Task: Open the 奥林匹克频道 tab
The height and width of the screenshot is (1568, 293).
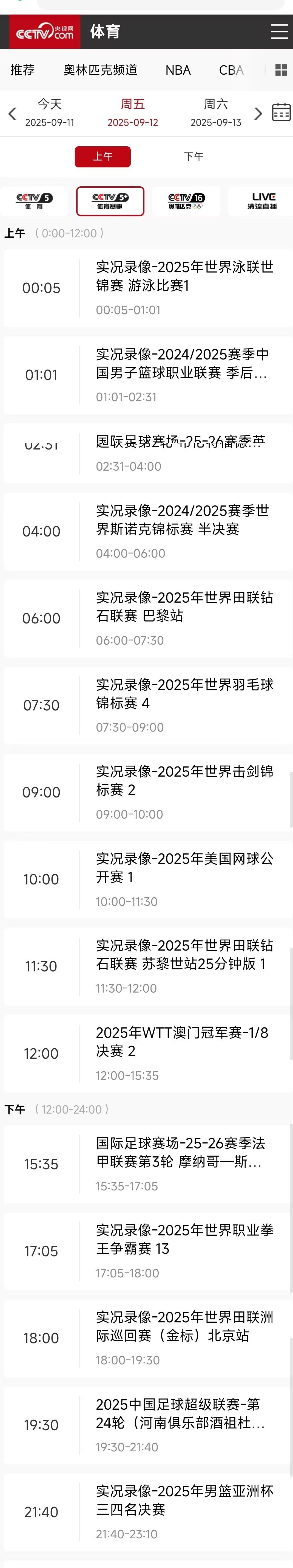Action: coord(100,70)
